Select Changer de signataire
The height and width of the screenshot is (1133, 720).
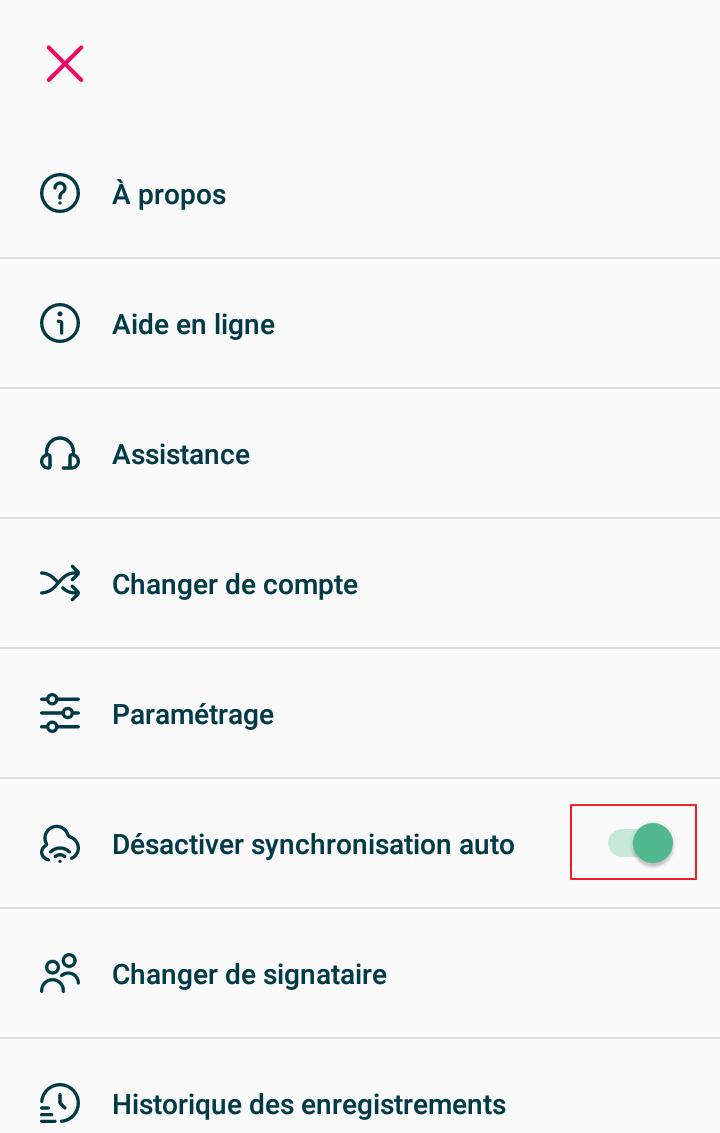pyautogui.click(x=249, y=973)
